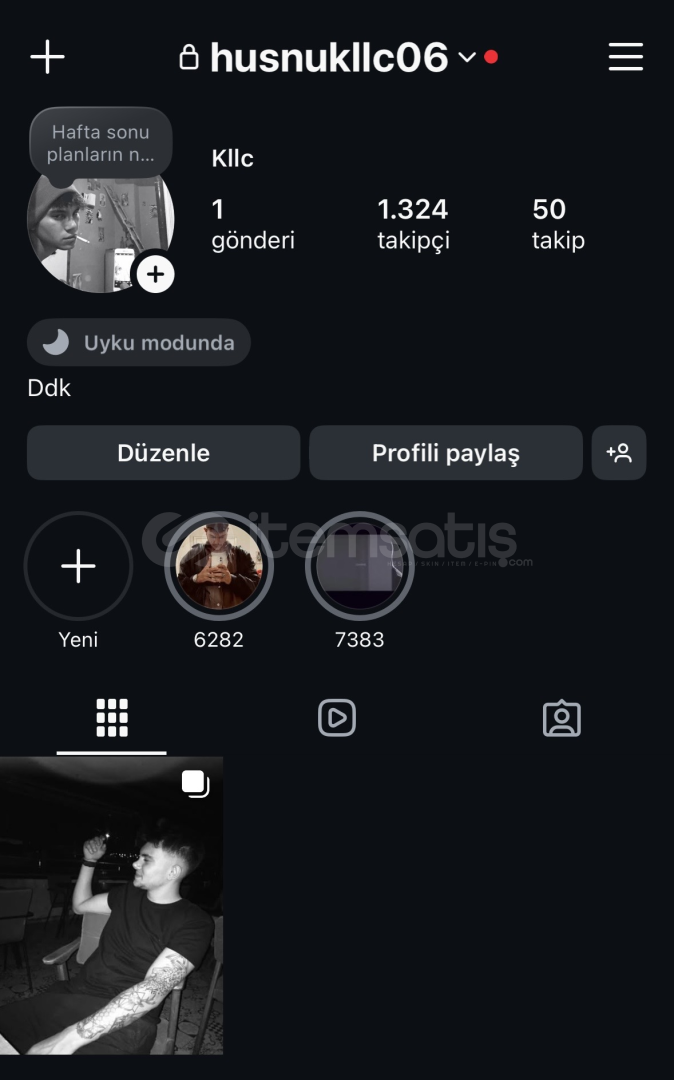Open discover people icon button
This screenshot has height=1080, width=674.
pyautogui.click(x=619, y=453)
